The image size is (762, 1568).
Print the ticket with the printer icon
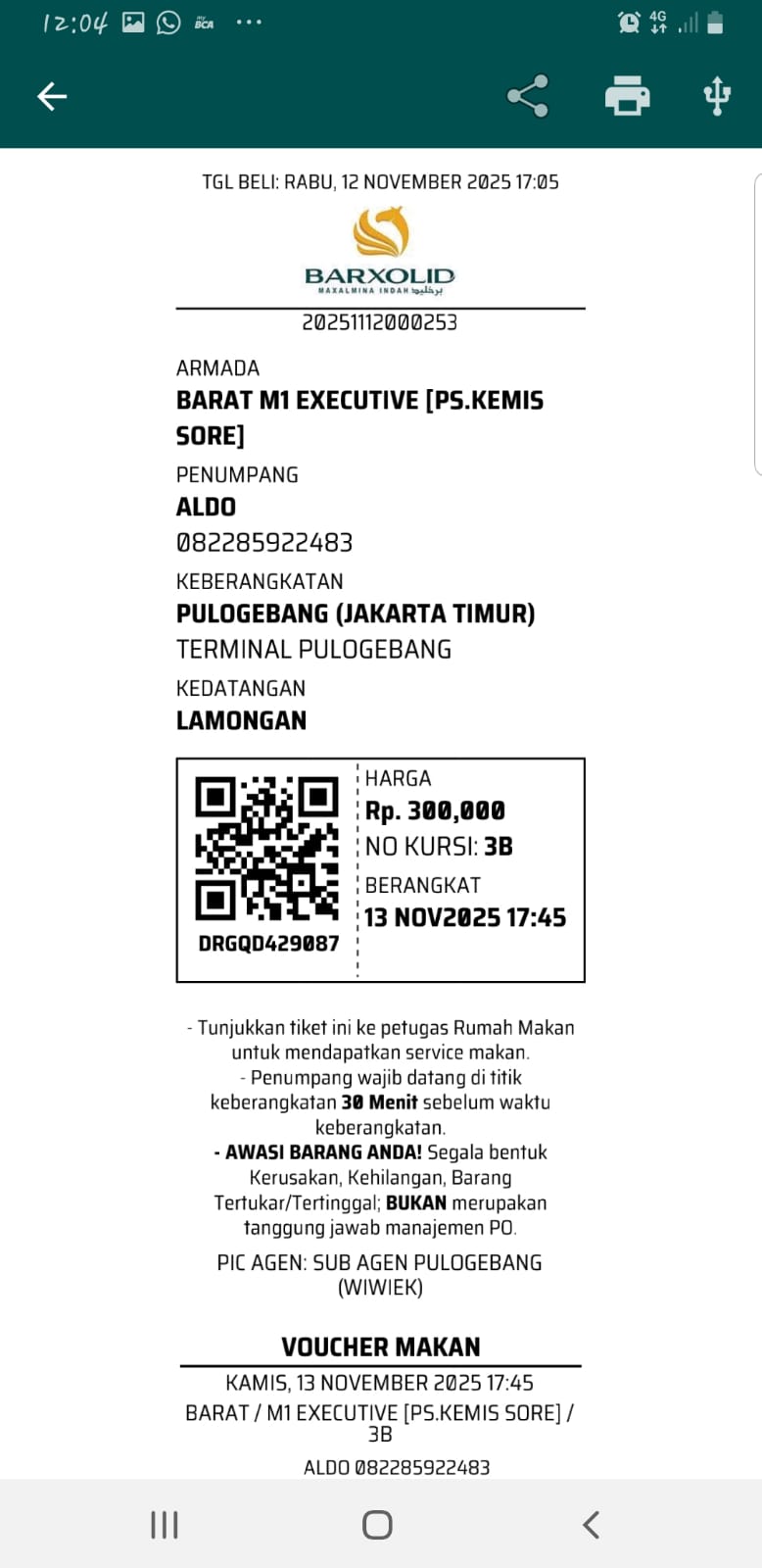pos(627,96)
